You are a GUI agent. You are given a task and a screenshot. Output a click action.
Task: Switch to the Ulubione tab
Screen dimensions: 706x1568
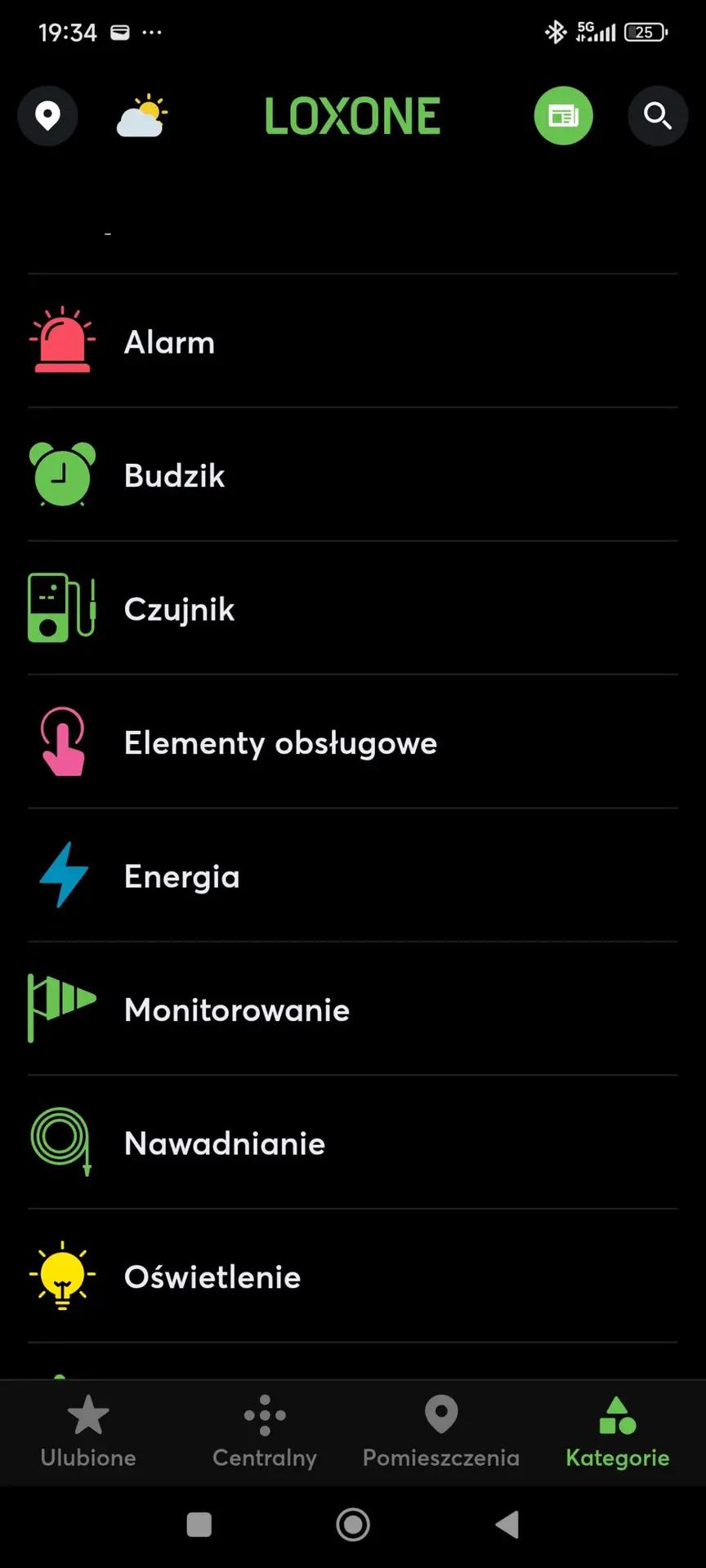(x=87, y=1430)
